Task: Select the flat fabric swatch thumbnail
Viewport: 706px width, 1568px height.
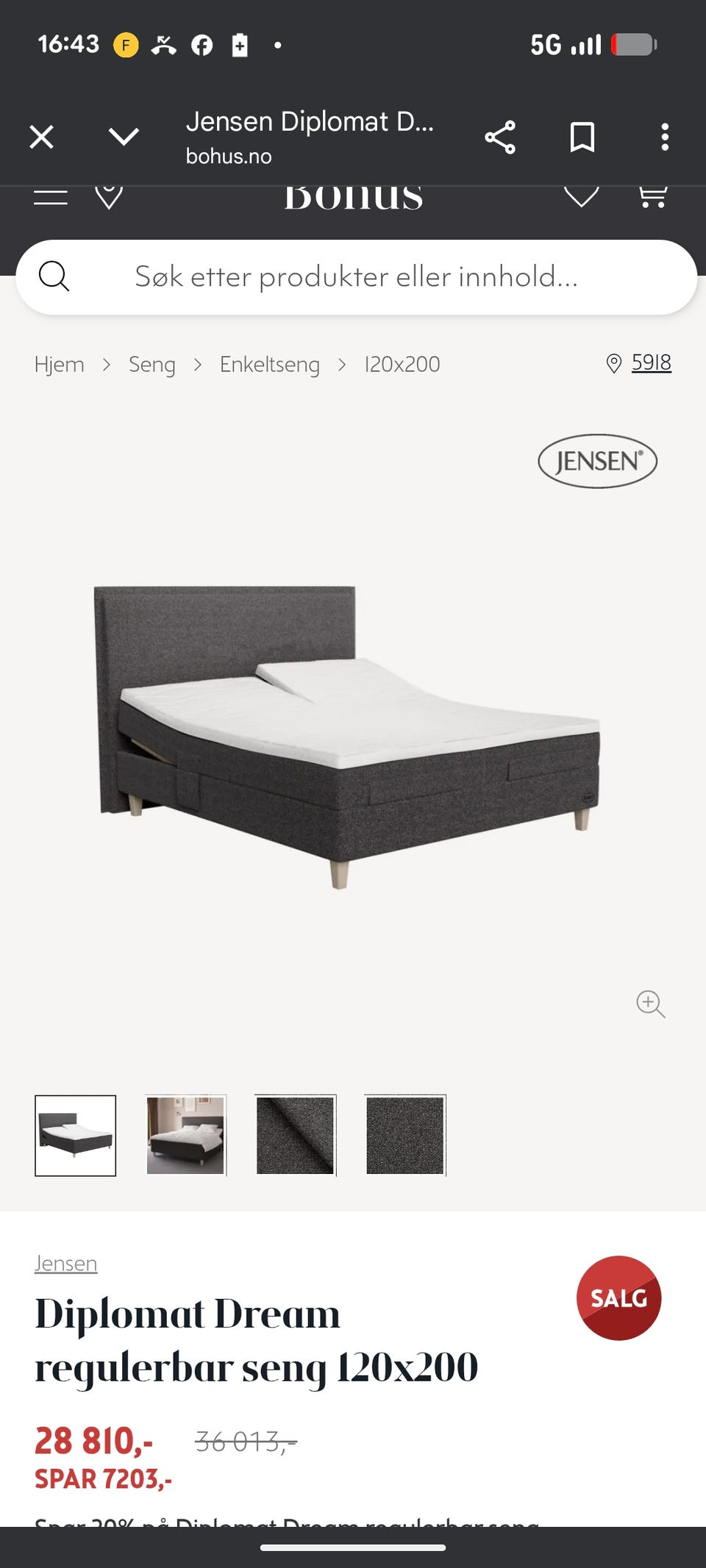Action: 405,1136
